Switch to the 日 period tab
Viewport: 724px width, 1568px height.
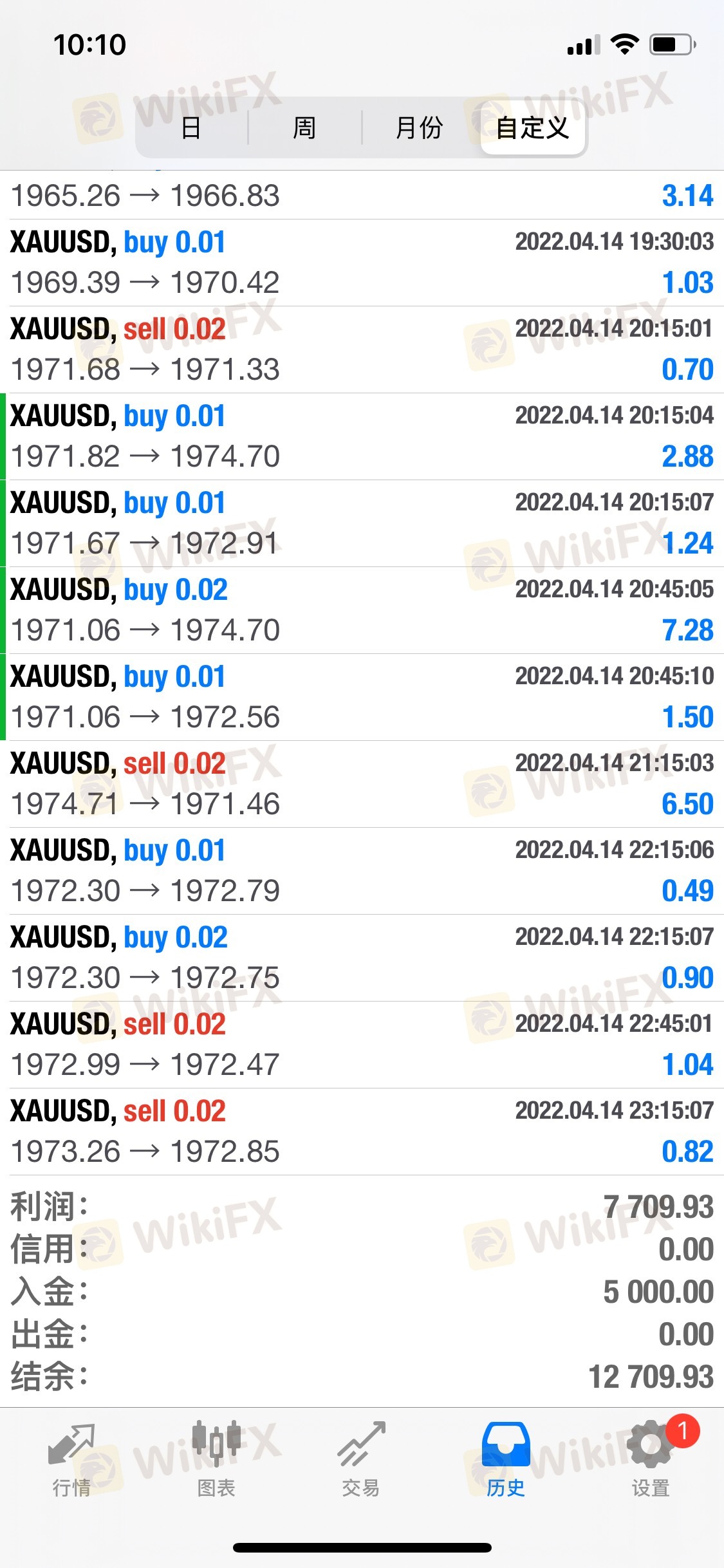tap(191, 127)
